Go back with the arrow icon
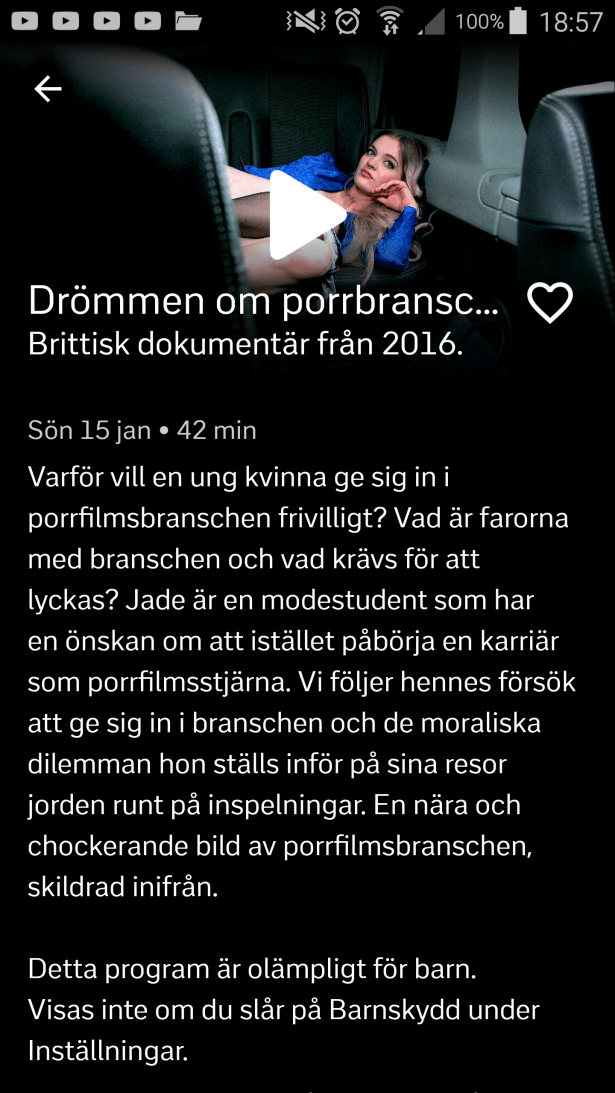615x1093 pixels. 48,89
